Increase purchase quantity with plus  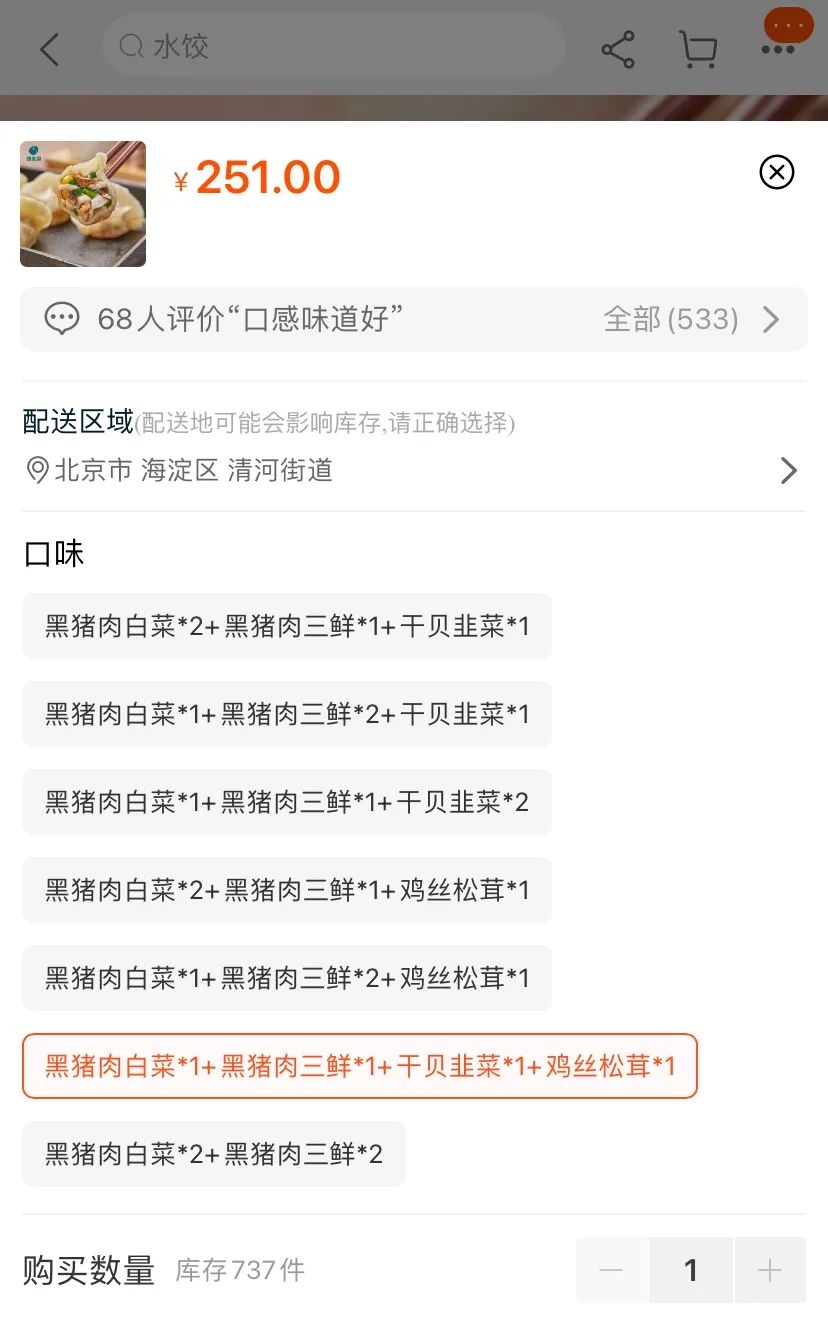[769, 1270]
